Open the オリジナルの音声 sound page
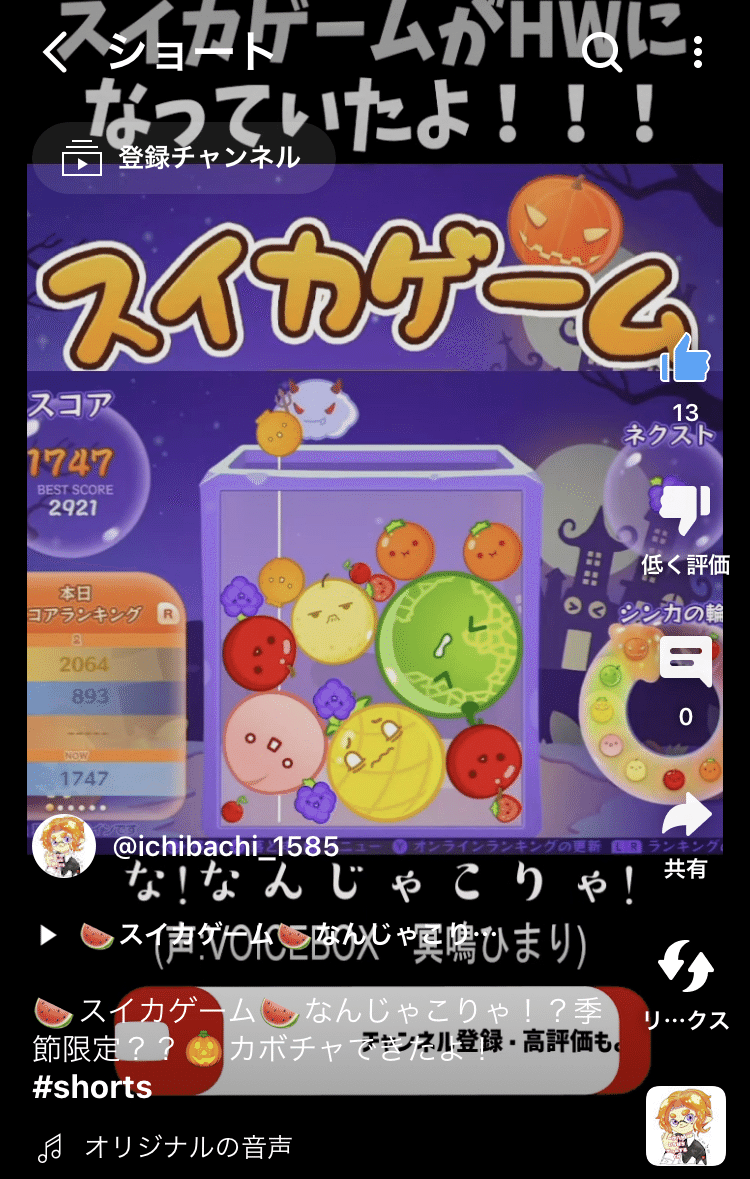The image size is (750, 1179). click(x=188, y=1147)
